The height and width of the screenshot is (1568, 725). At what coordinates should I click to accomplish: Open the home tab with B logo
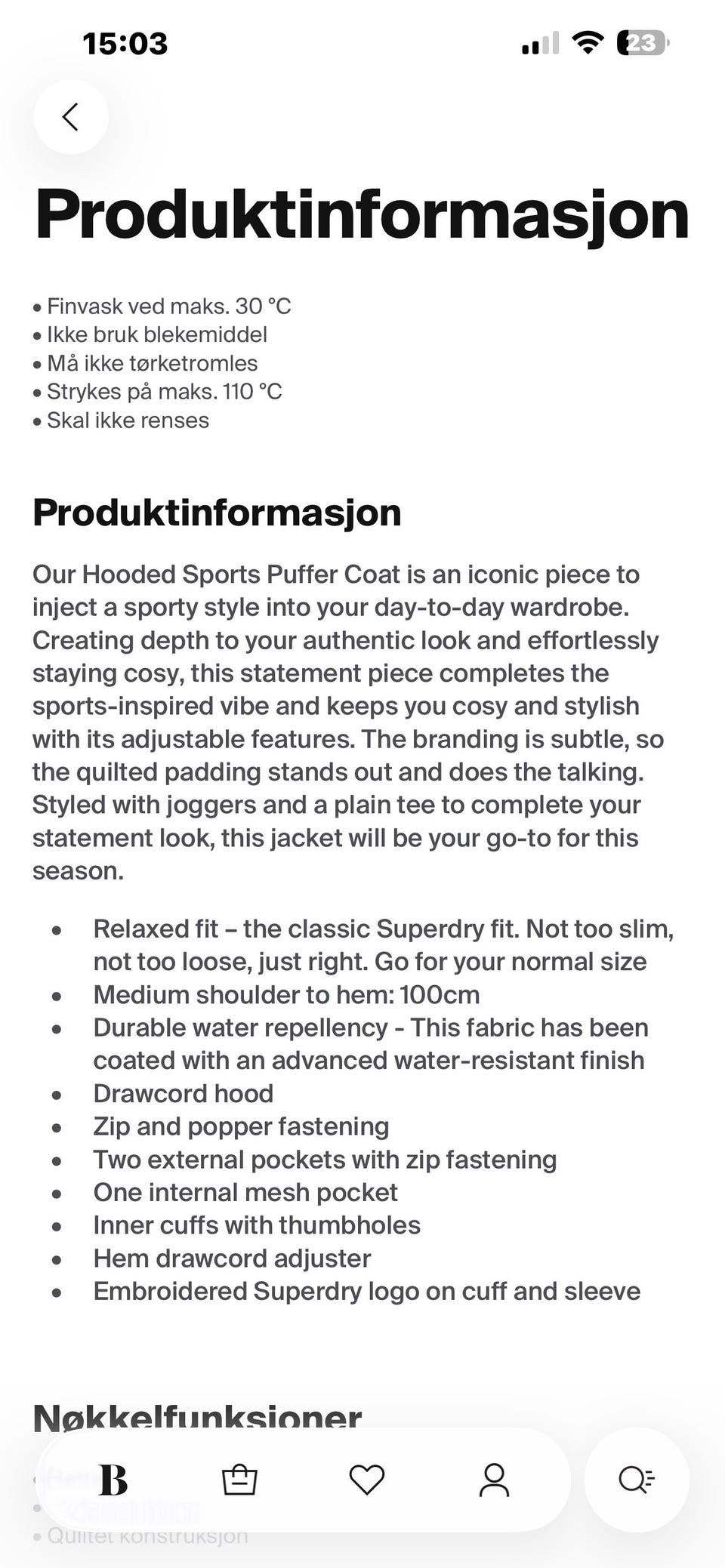pos(113,1480)
